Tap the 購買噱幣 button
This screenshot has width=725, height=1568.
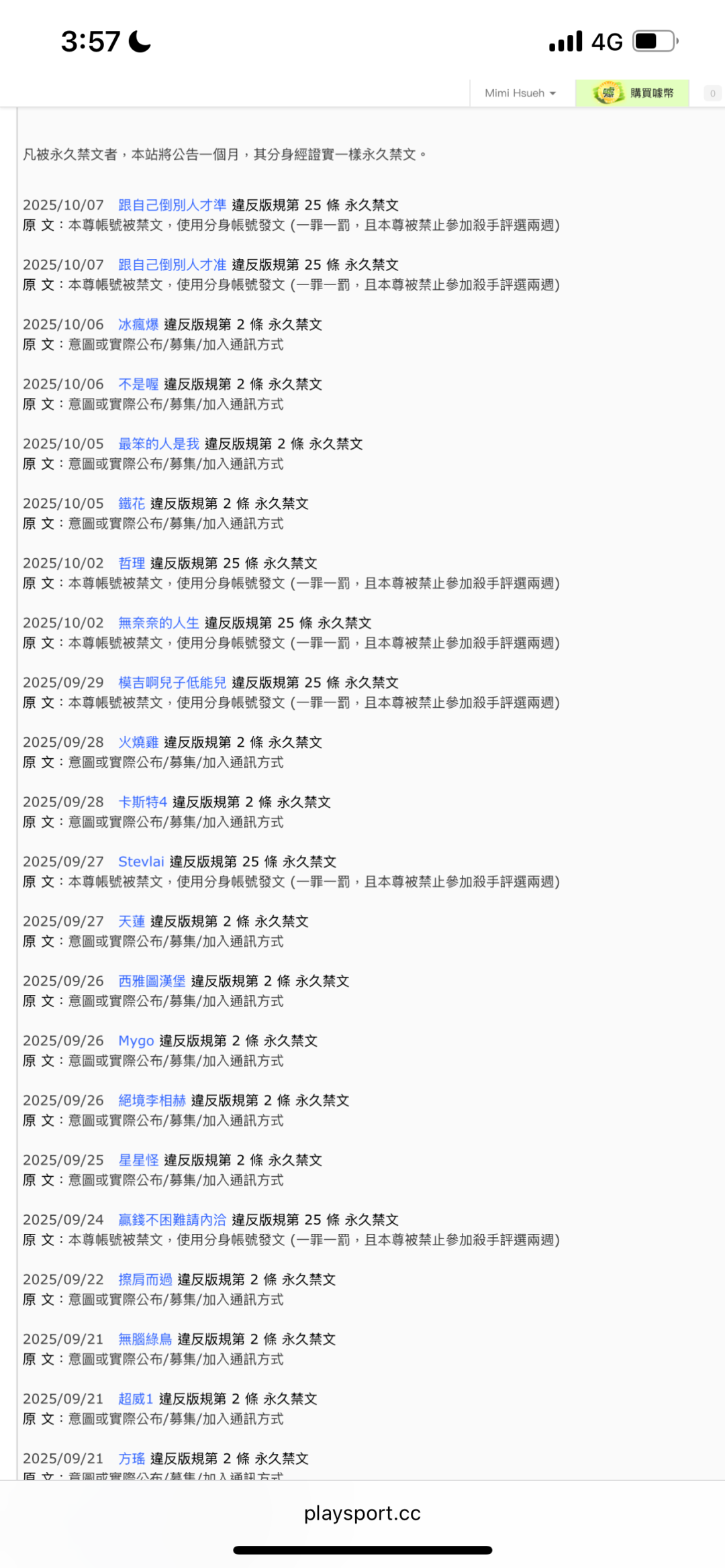(x=632, y=93)
